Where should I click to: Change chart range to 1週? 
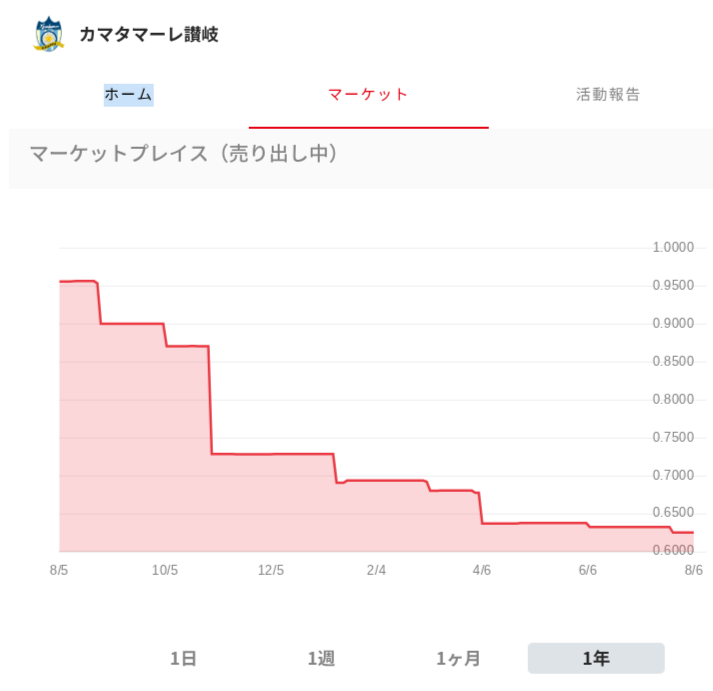(321, 658)
